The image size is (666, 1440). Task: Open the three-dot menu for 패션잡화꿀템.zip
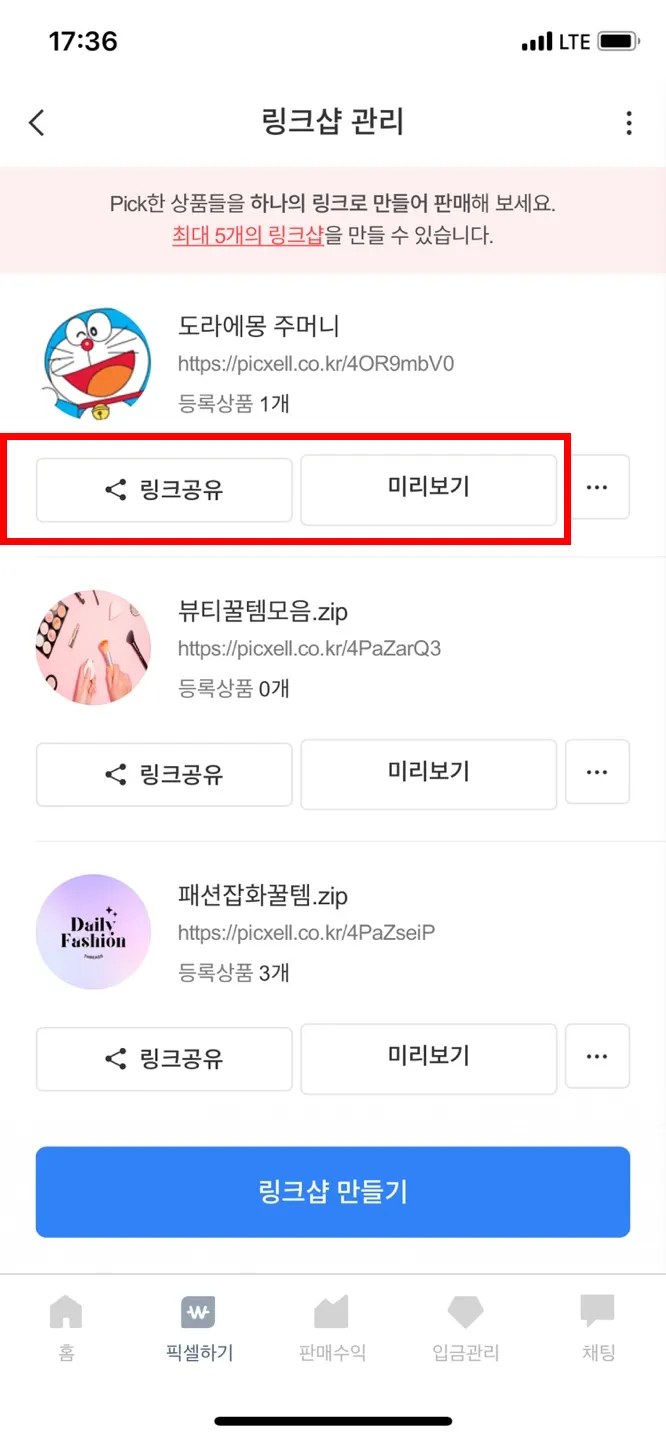[597, 1056]
